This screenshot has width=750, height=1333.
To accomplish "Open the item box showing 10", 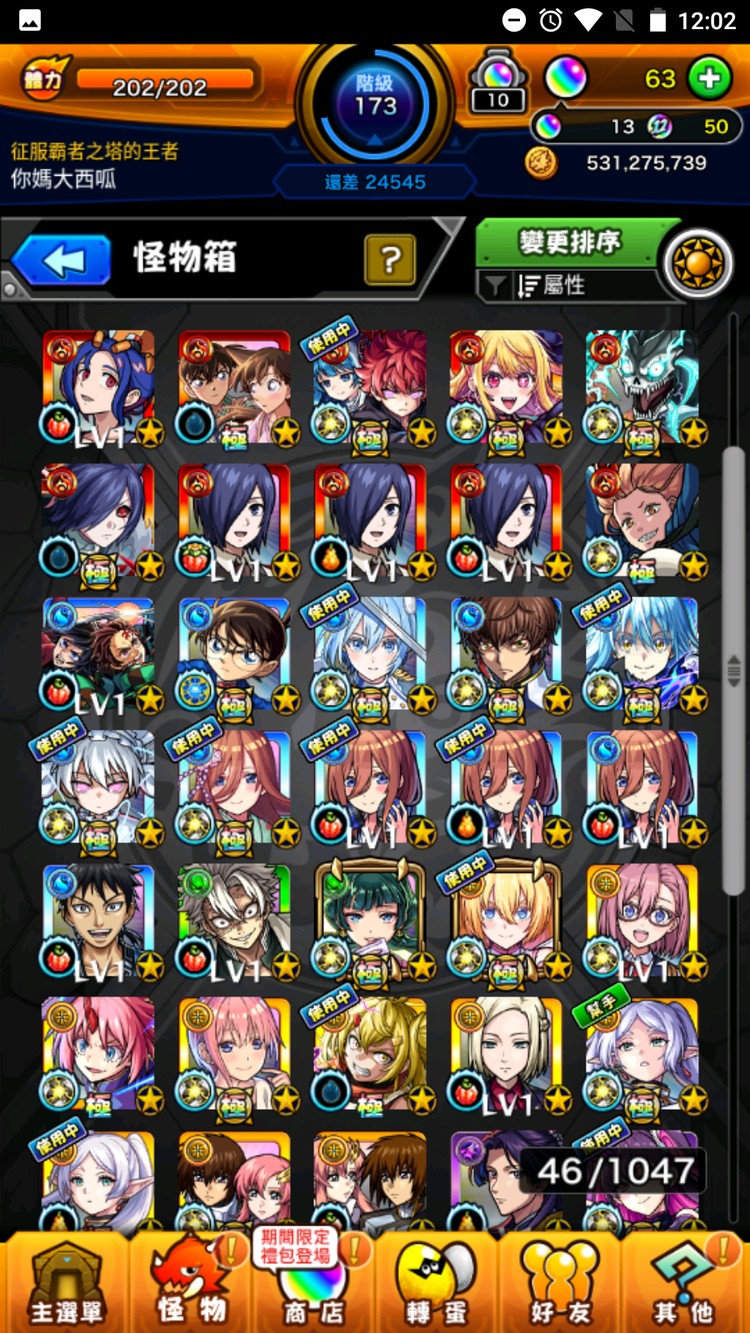I will pyautogui.click(x=497, y=82).
